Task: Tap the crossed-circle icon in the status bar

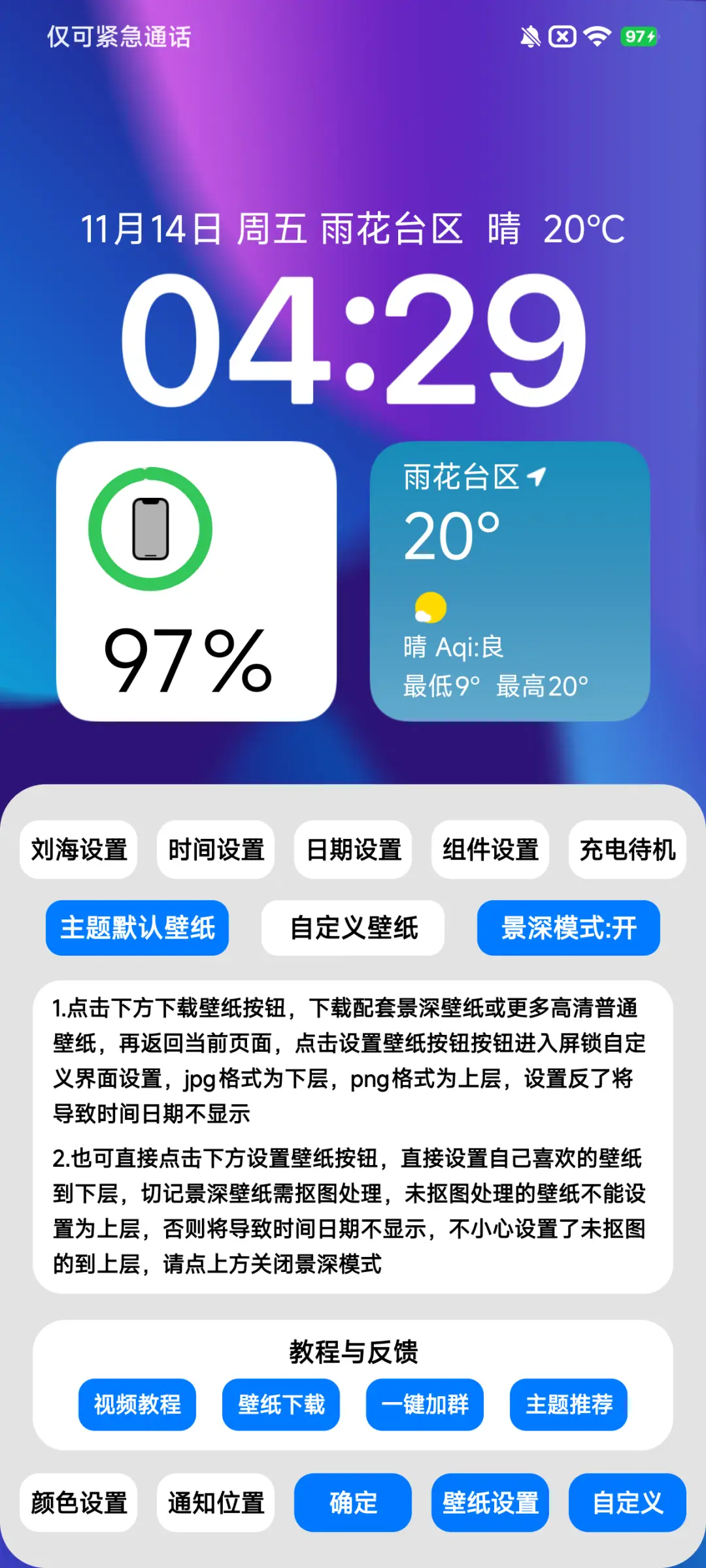Action: coord(563,37)
